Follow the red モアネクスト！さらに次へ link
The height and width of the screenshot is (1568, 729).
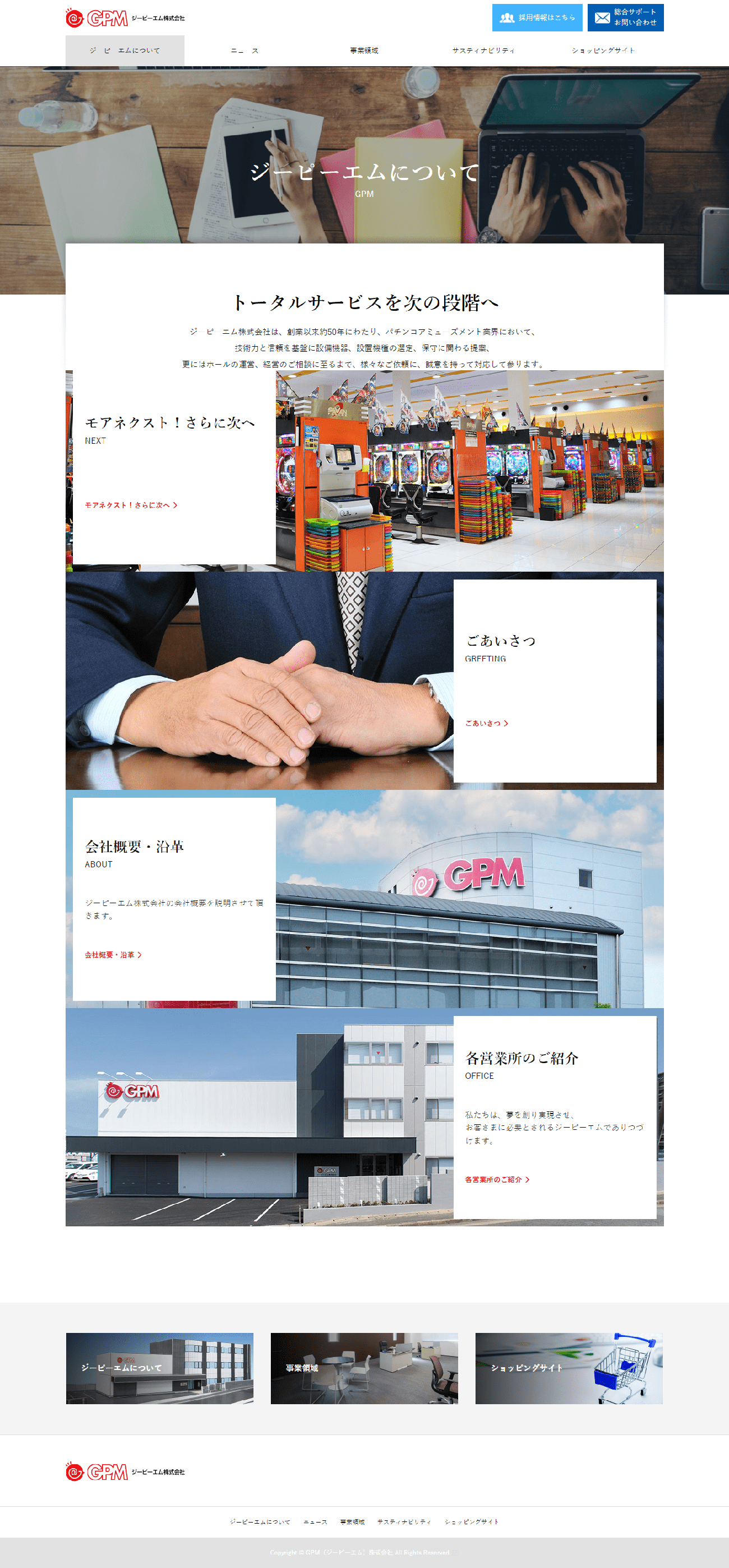131,505
